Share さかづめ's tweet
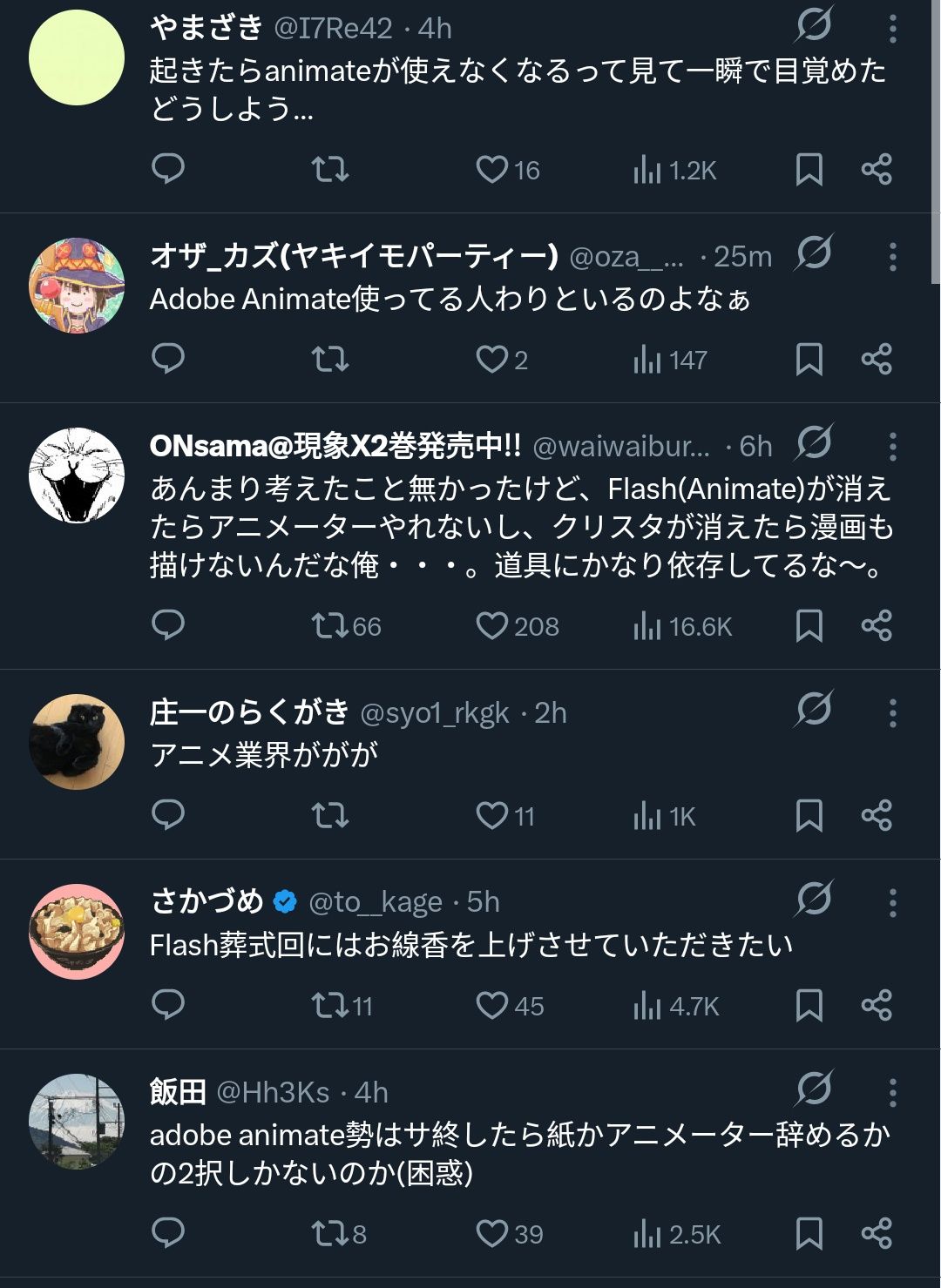941x1288 pixels. coord(877,1005)
